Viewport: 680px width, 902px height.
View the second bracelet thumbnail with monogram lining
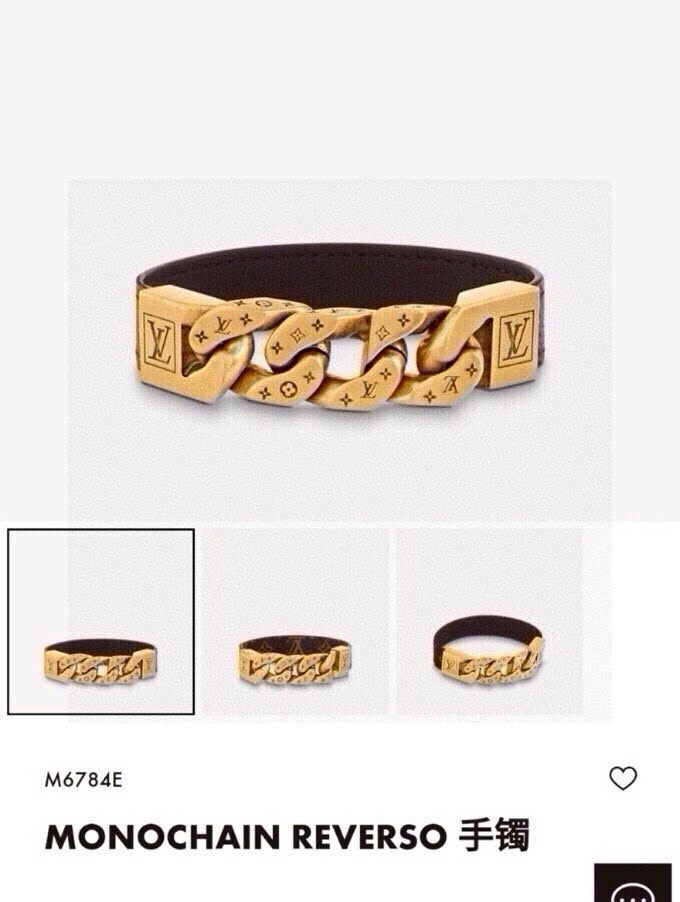[x=295, y=622]
